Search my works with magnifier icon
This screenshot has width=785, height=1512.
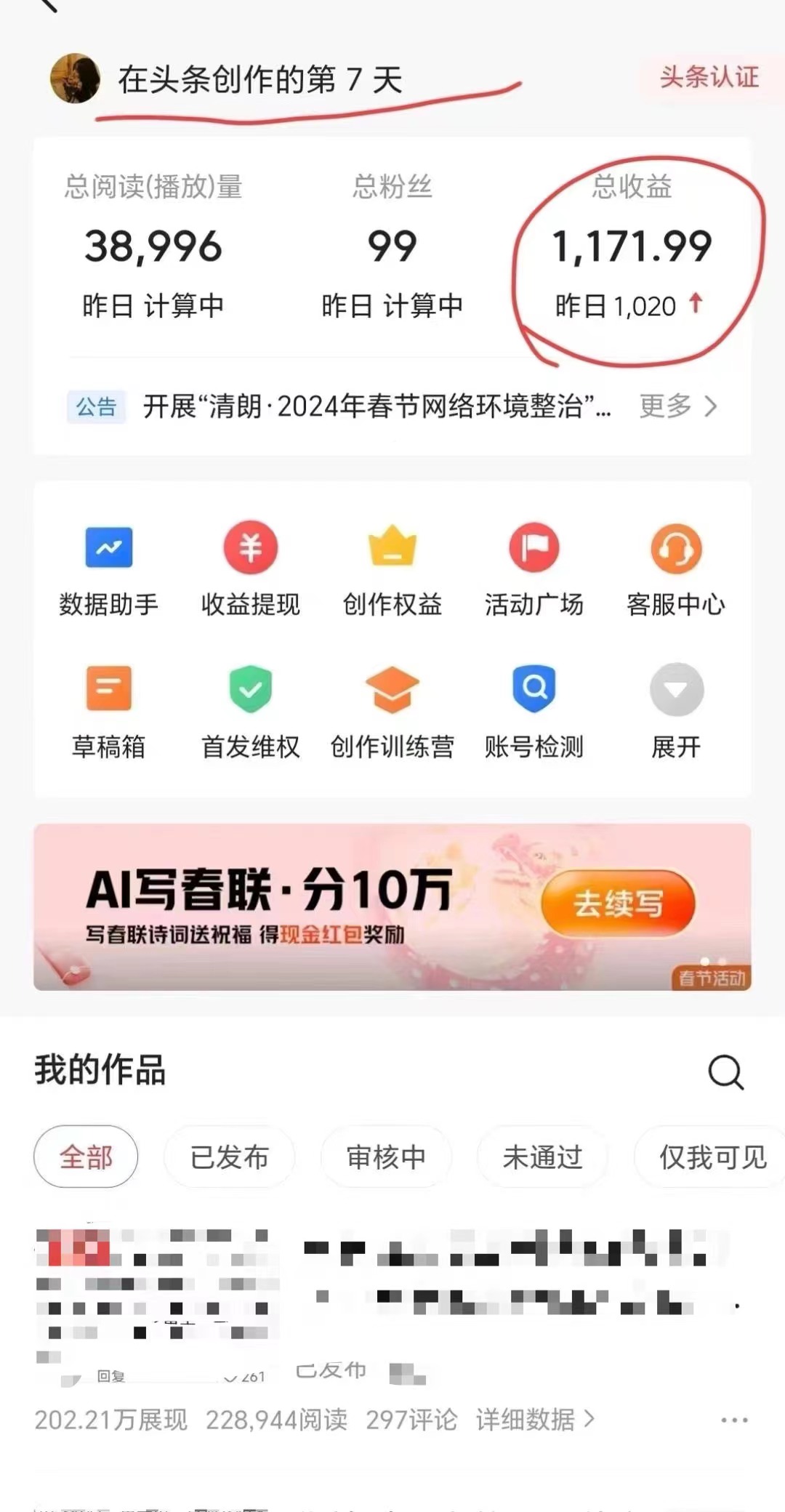(x=725, y=1072)
